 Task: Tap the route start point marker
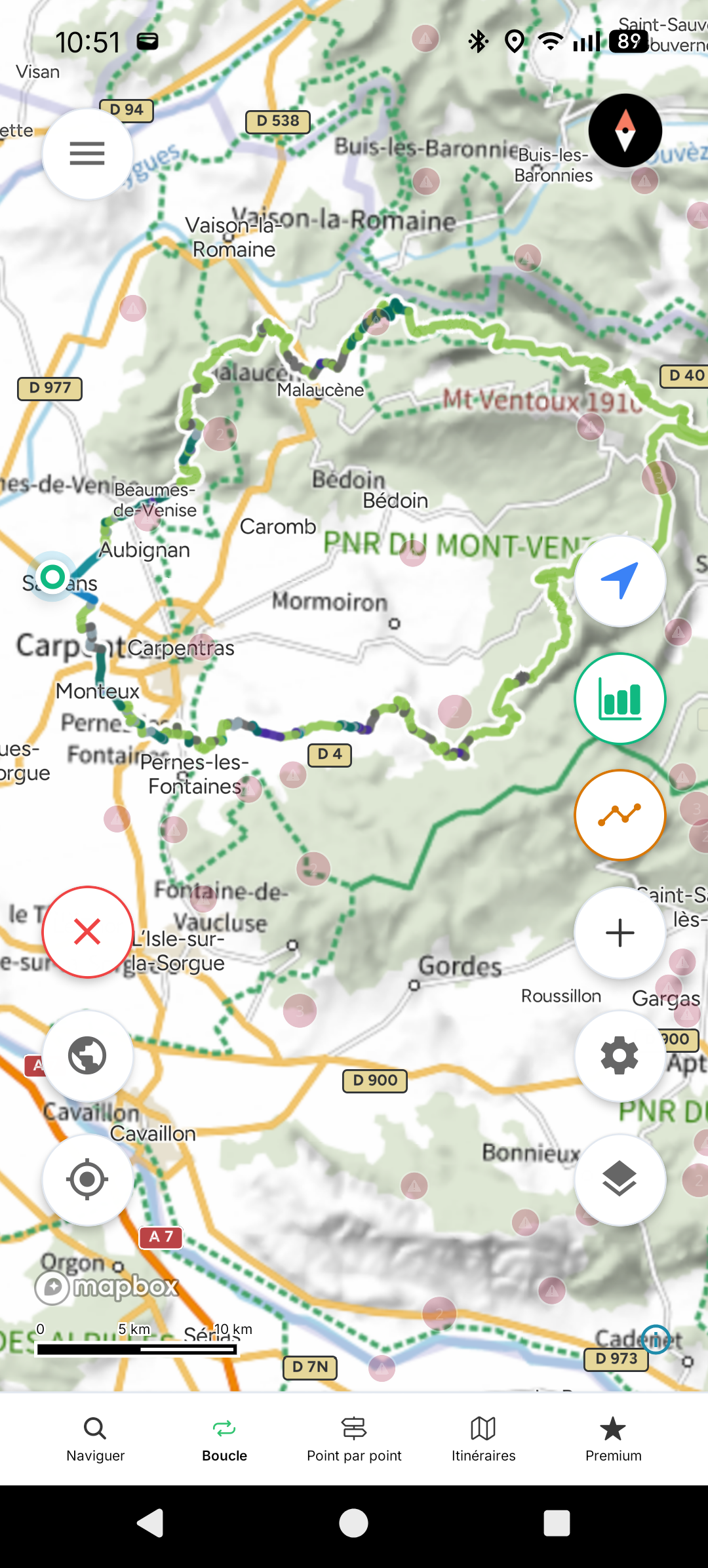point(52,577)
